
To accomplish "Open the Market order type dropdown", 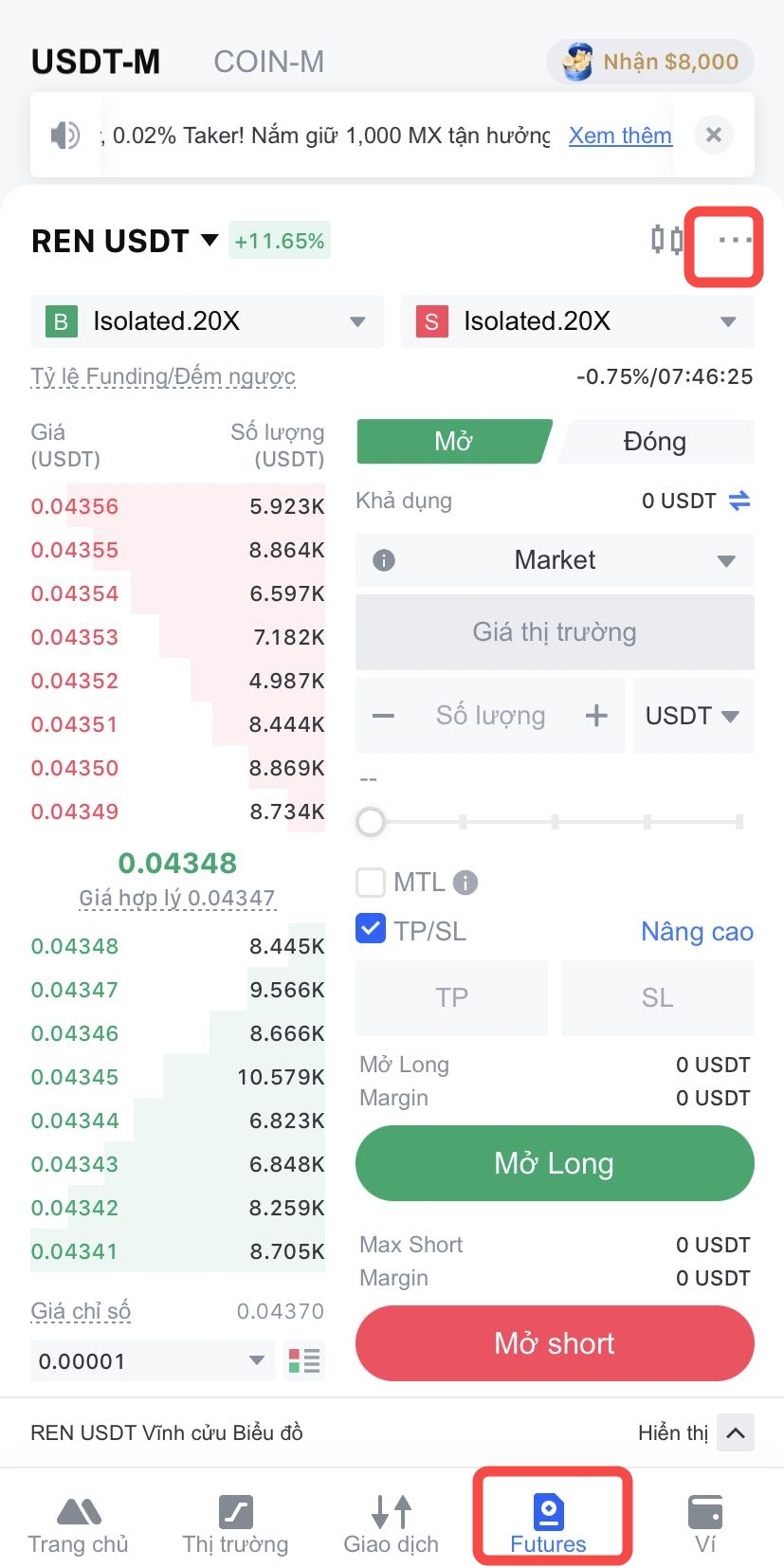I will (x=555, y=560).
